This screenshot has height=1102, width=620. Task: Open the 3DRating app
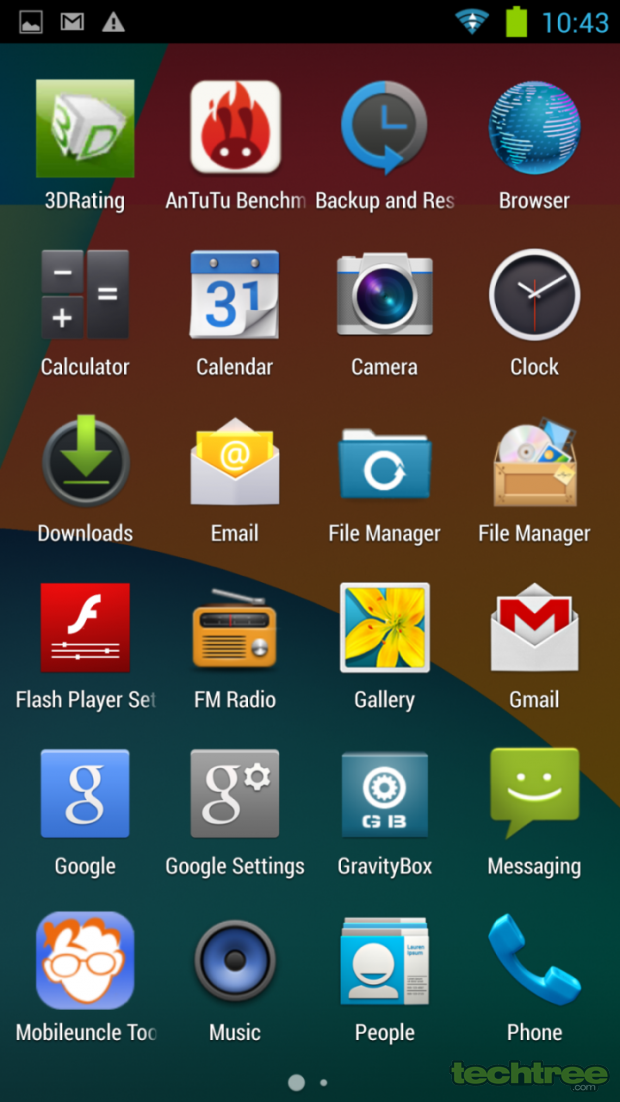point(85,129)
